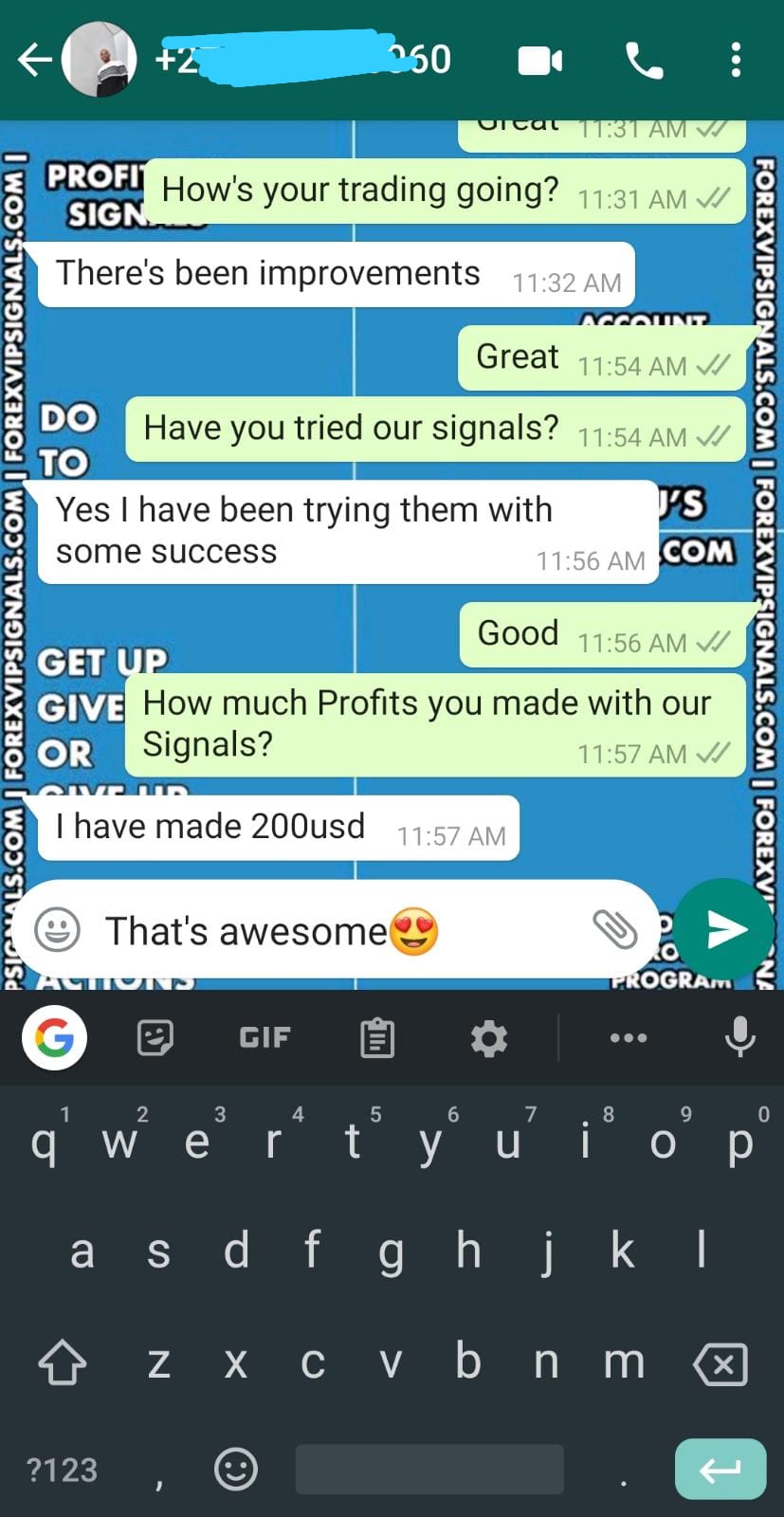
Task: Start a voice call with this contact
Action: [645, 62]
